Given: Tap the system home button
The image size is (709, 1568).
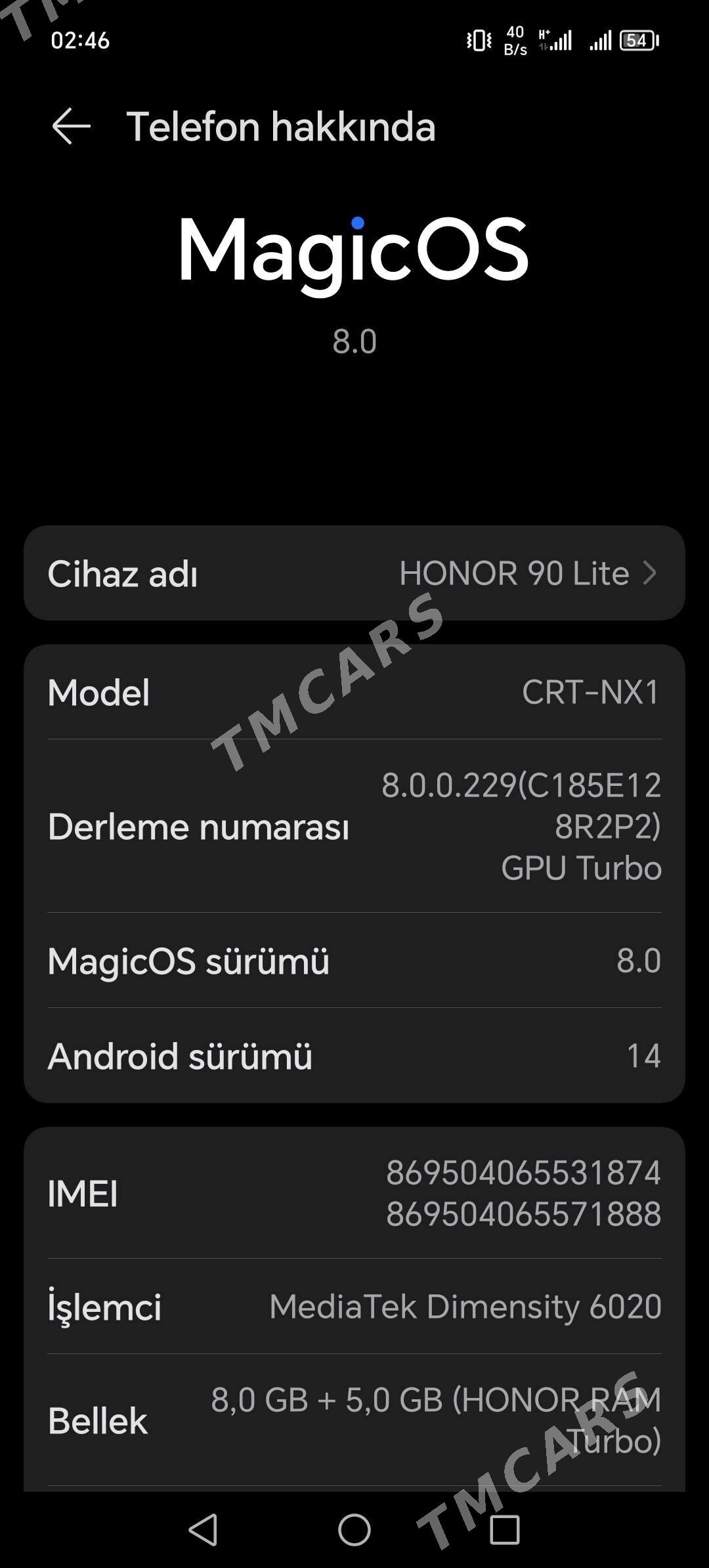Looking at the screenshot, I should click(354, 1530).
